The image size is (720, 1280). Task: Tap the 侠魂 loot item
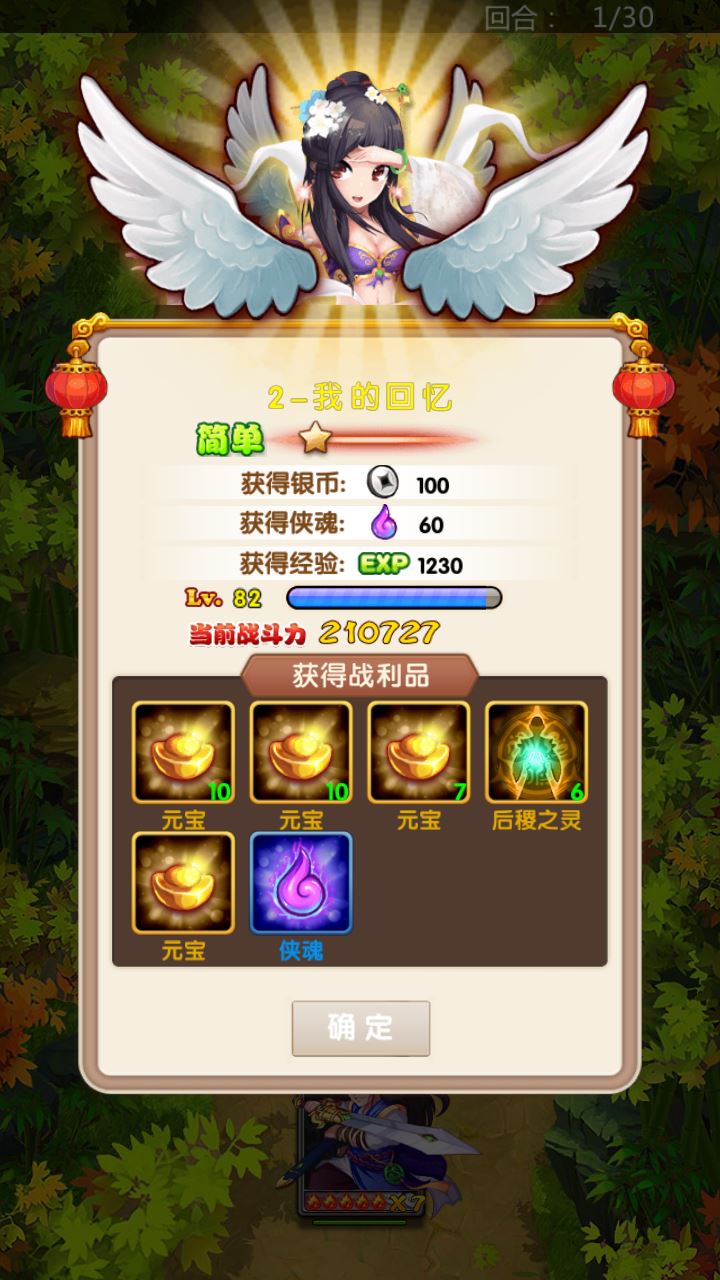pyautogui.click(x=301, y=883)
